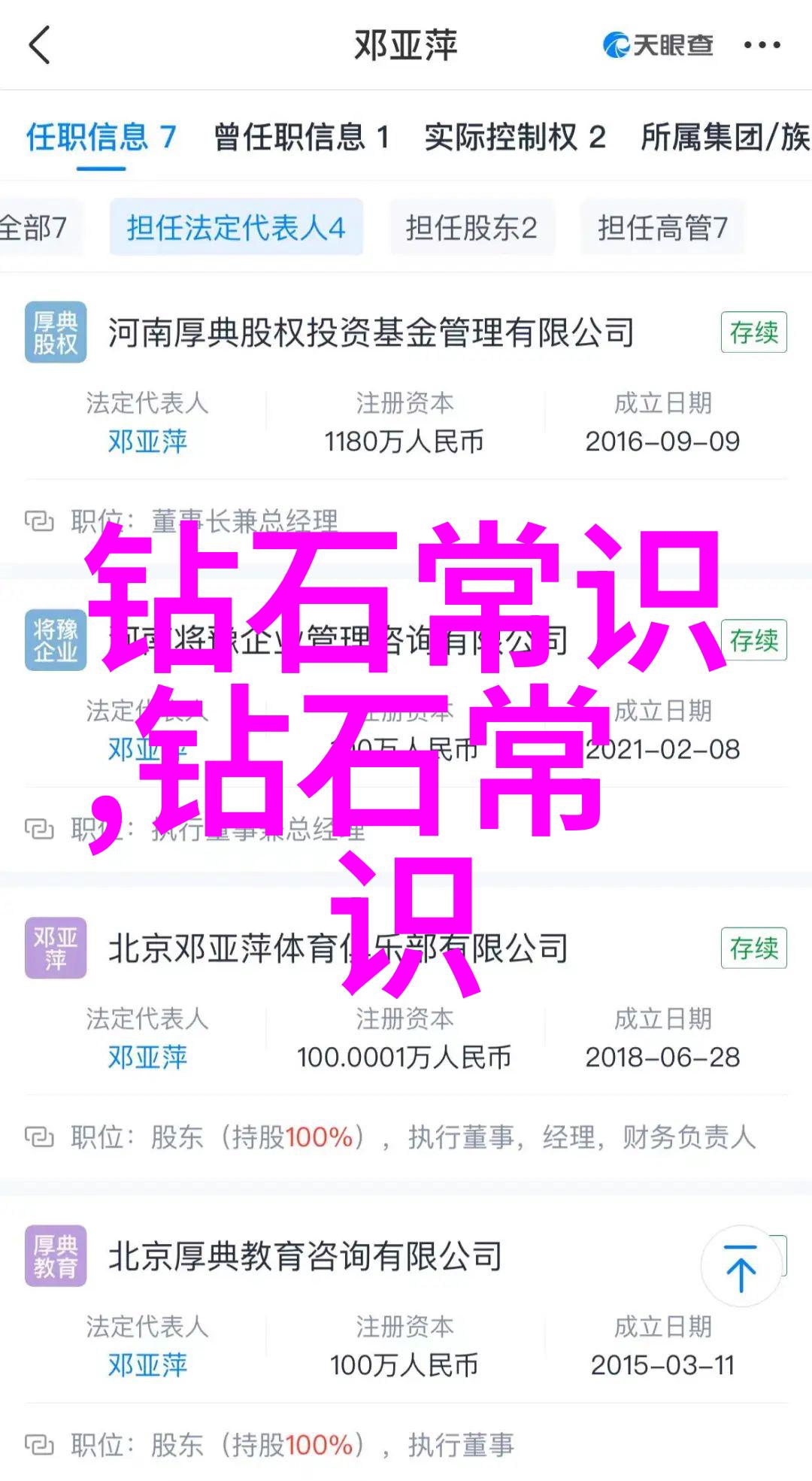Open 北京厚典教育咨询有限公司 company card

click(x=304, y=1256)
